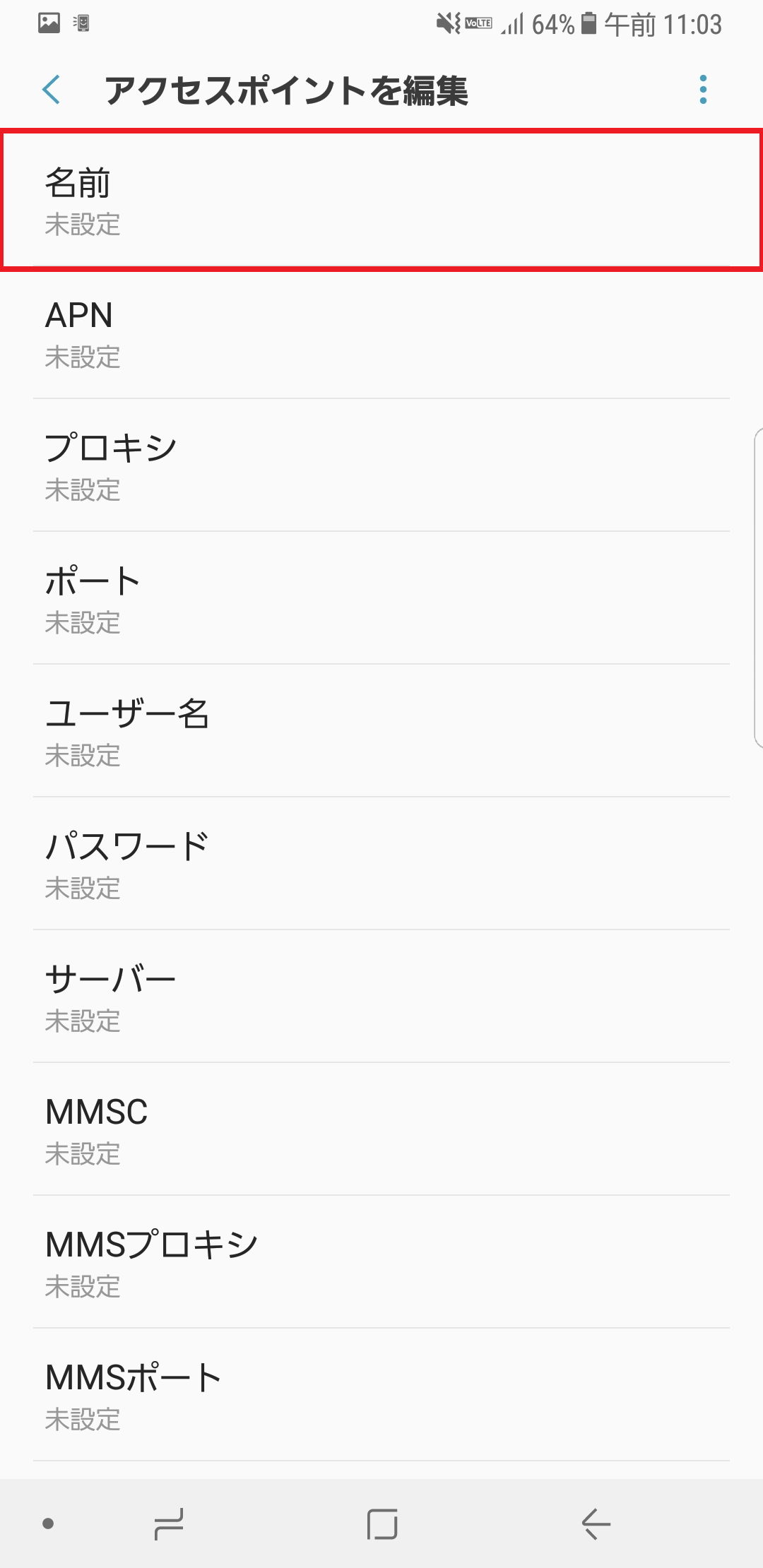Select the MMSC entry
Viewport: 763px width, 1568px height.
(381, 1130)
